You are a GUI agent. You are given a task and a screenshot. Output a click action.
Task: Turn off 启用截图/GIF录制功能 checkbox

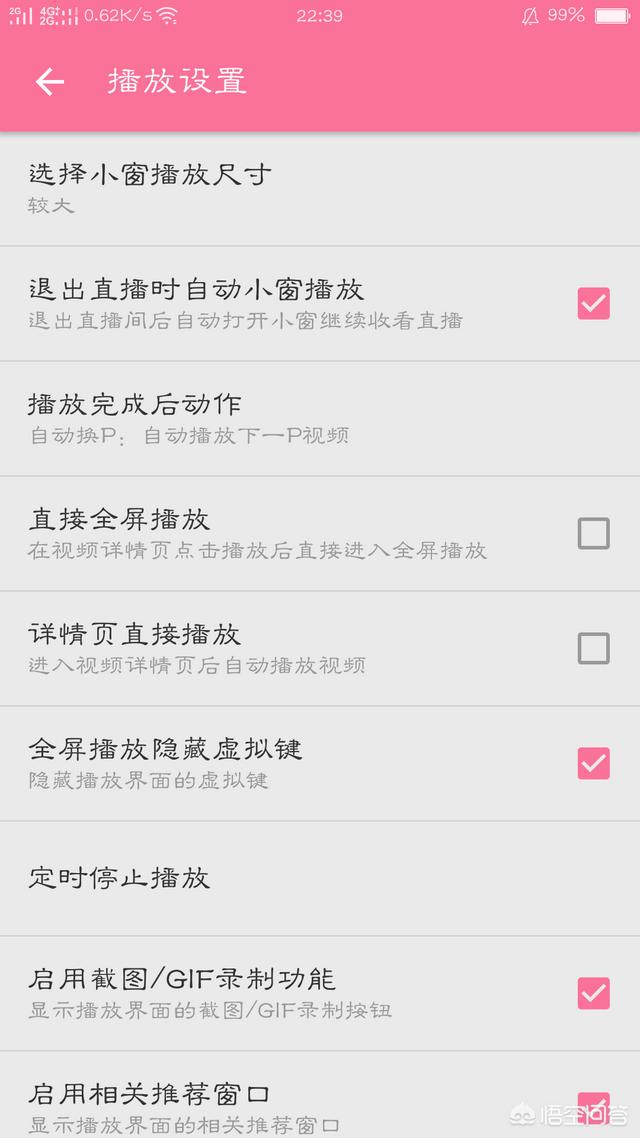tap(593, 993)
